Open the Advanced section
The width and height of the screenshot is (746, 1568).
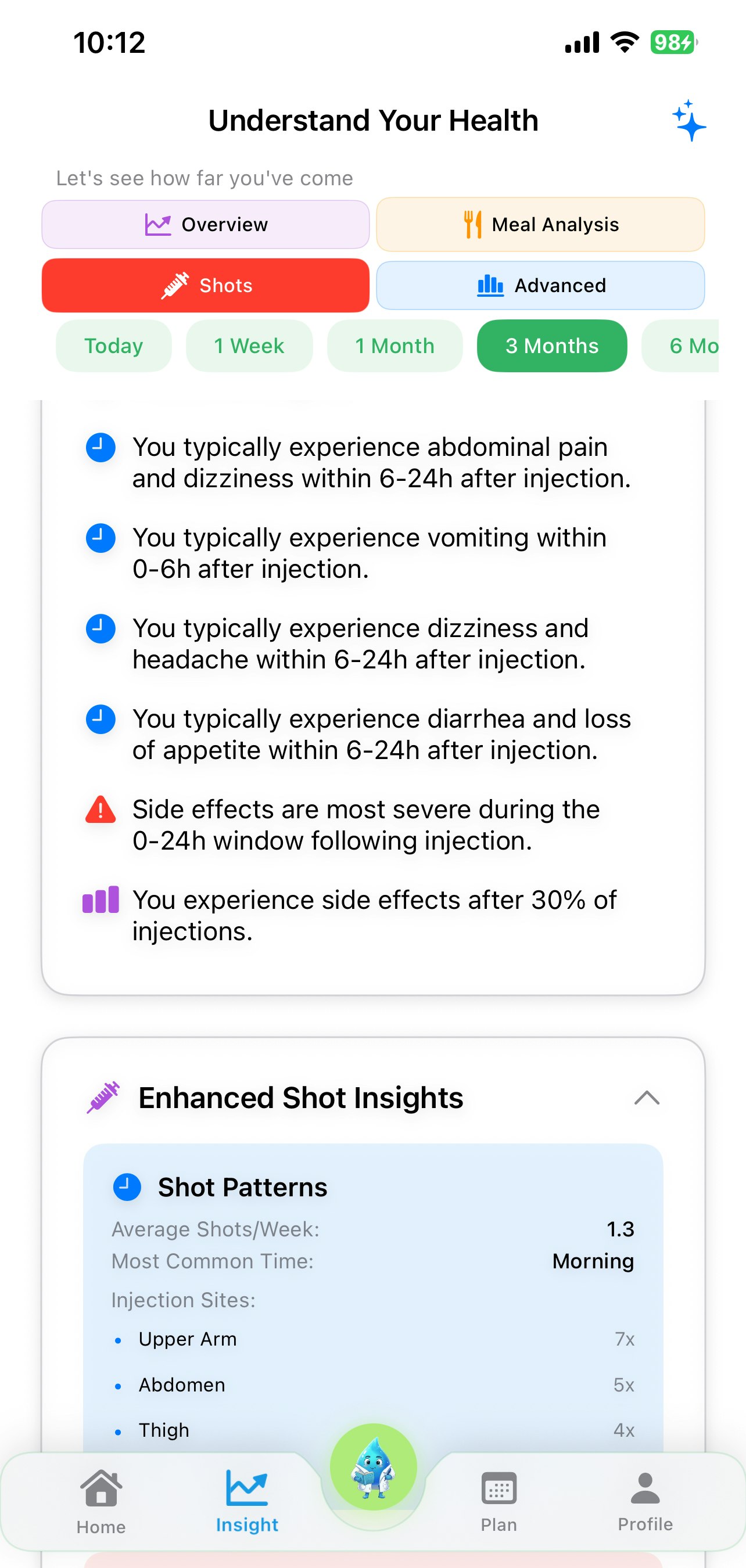point(540,286)
